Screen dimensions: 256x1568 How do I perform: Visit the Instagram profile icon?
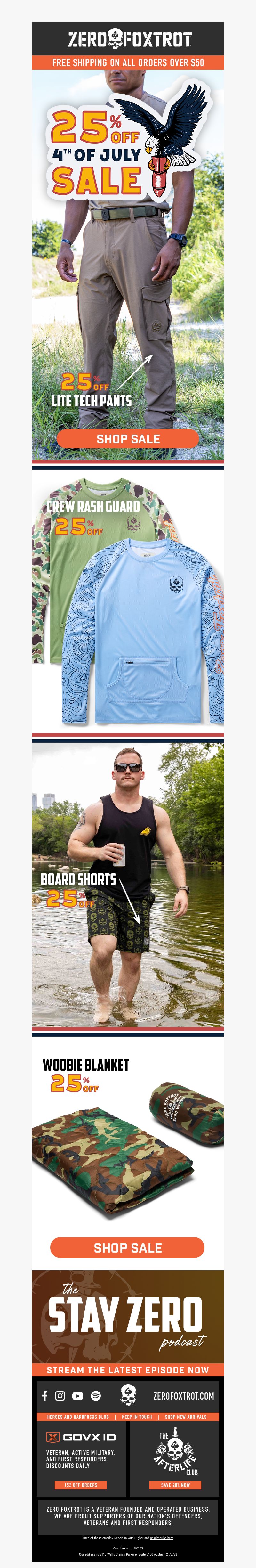click(60, 1395)
